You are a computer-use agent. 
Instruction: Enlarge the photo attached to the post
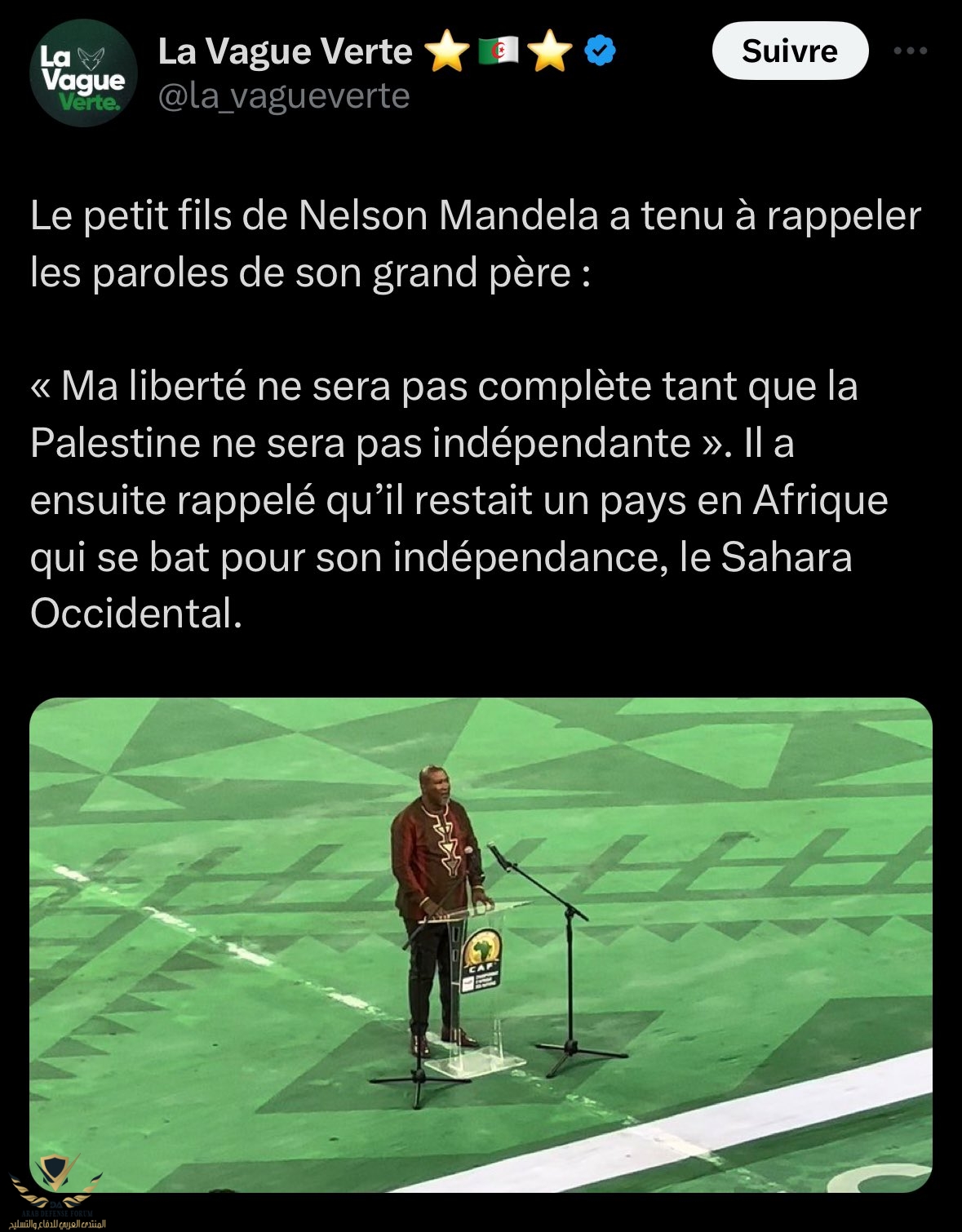point(481,944)
